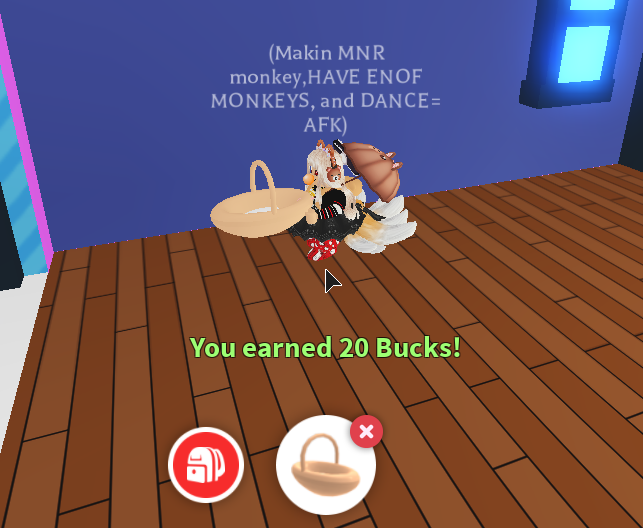Unequip the basket with the red X
The height and width of the screenshot is (528, 643).
point(366,431)
